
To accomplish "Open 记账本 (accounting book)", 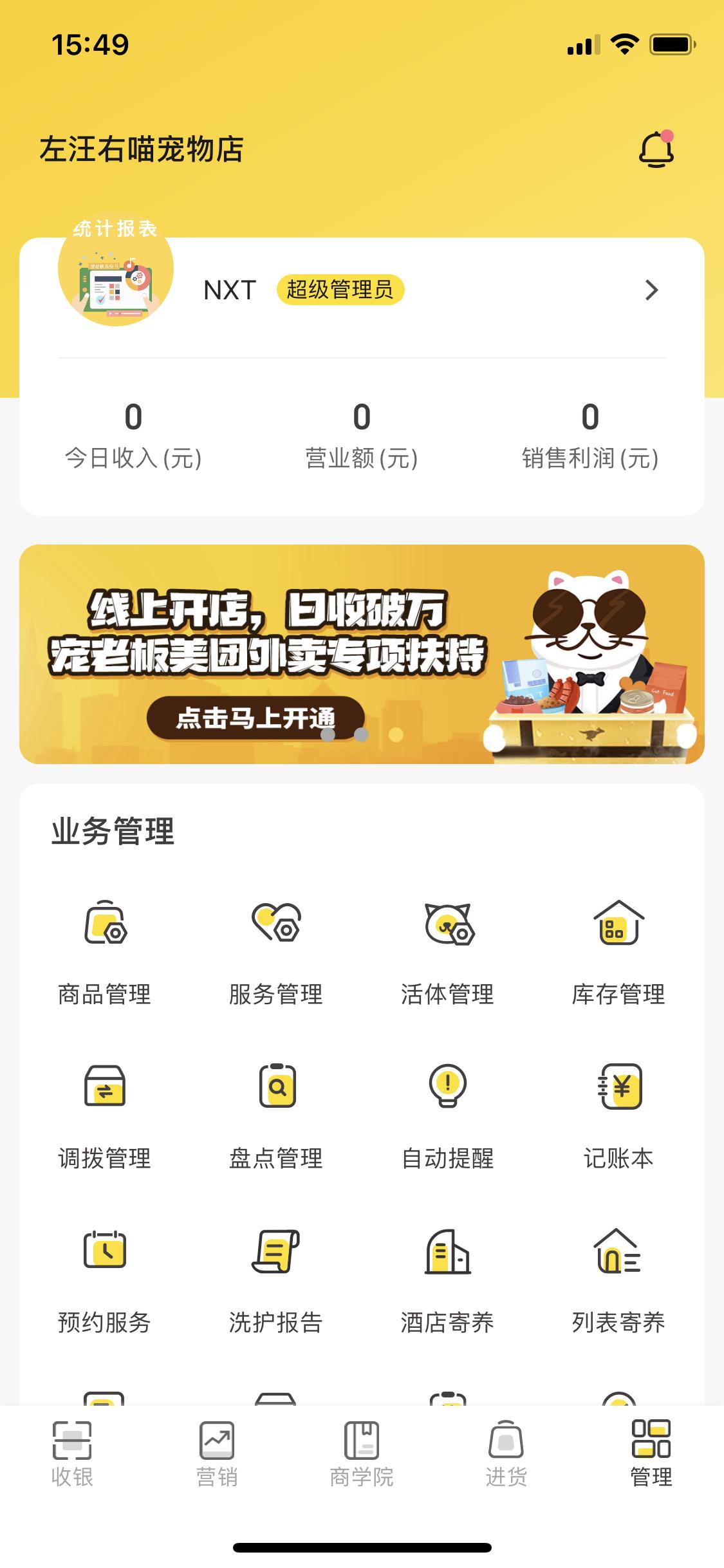I will (620, 1118).
